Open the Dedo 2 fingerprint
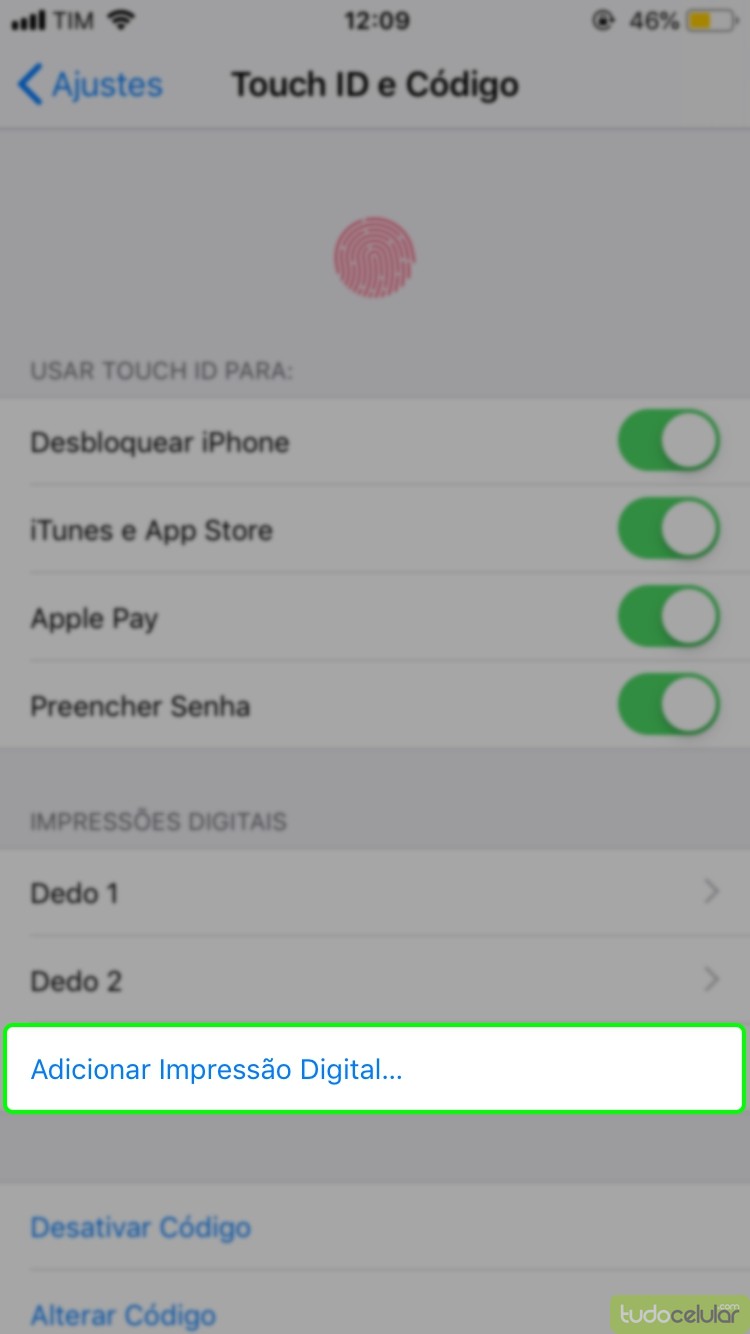The width and height of the screenshot is (750, 1334). tap(375, 980)
